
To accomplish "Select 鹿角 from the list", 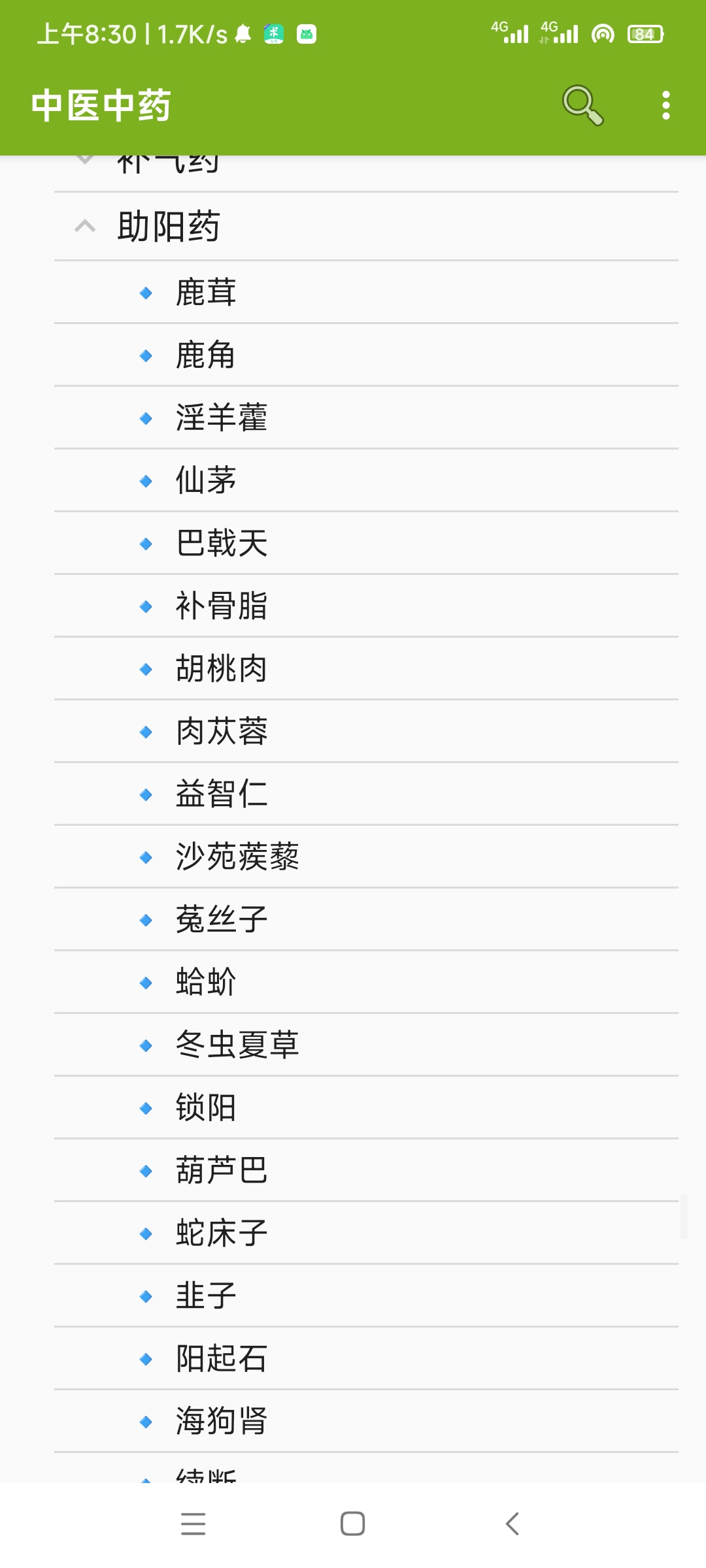I will [206, 355].
